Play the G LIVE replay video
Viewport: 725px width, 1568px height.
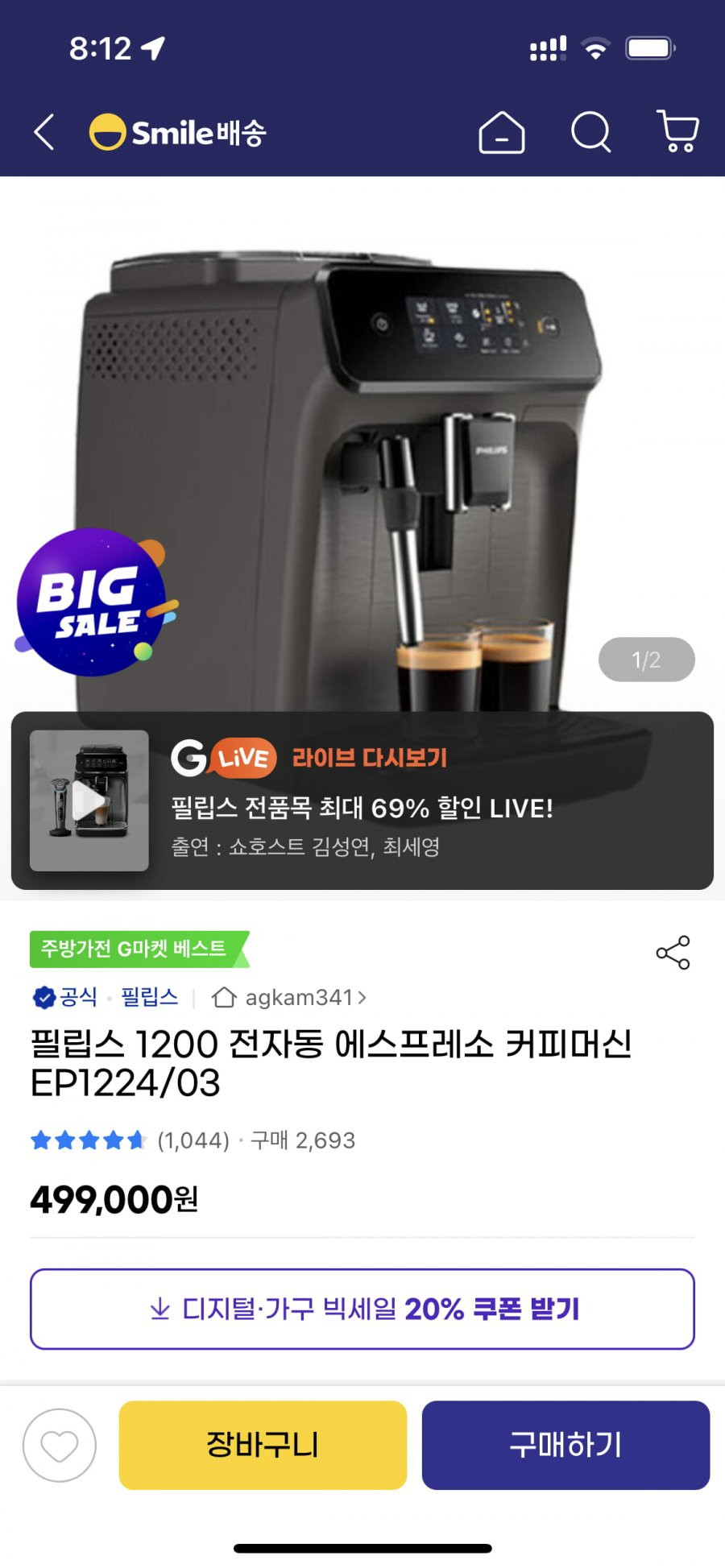tap(89, 801)
